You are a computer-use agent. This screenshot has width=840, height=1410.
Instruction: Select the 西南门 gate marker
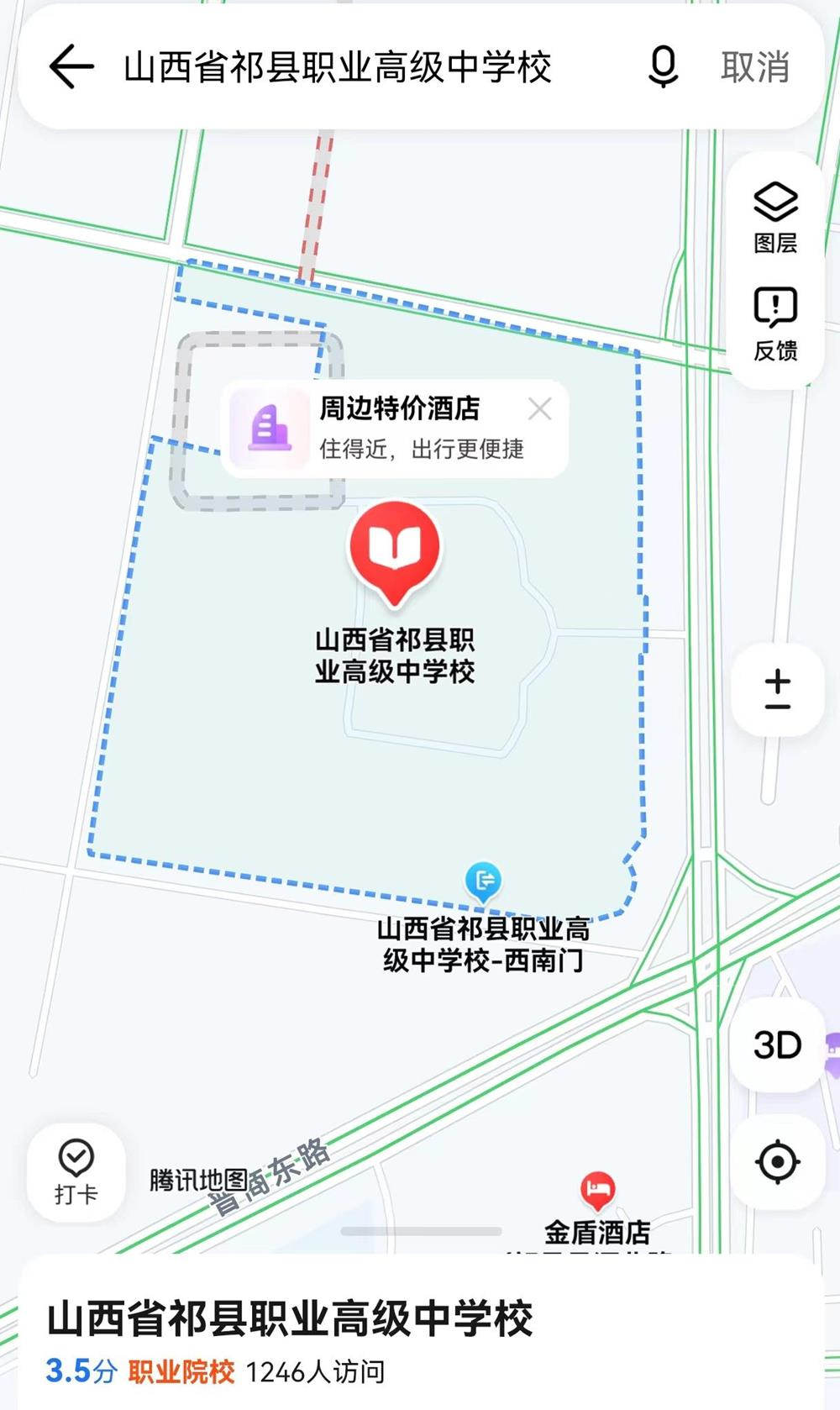pos(484,881)
